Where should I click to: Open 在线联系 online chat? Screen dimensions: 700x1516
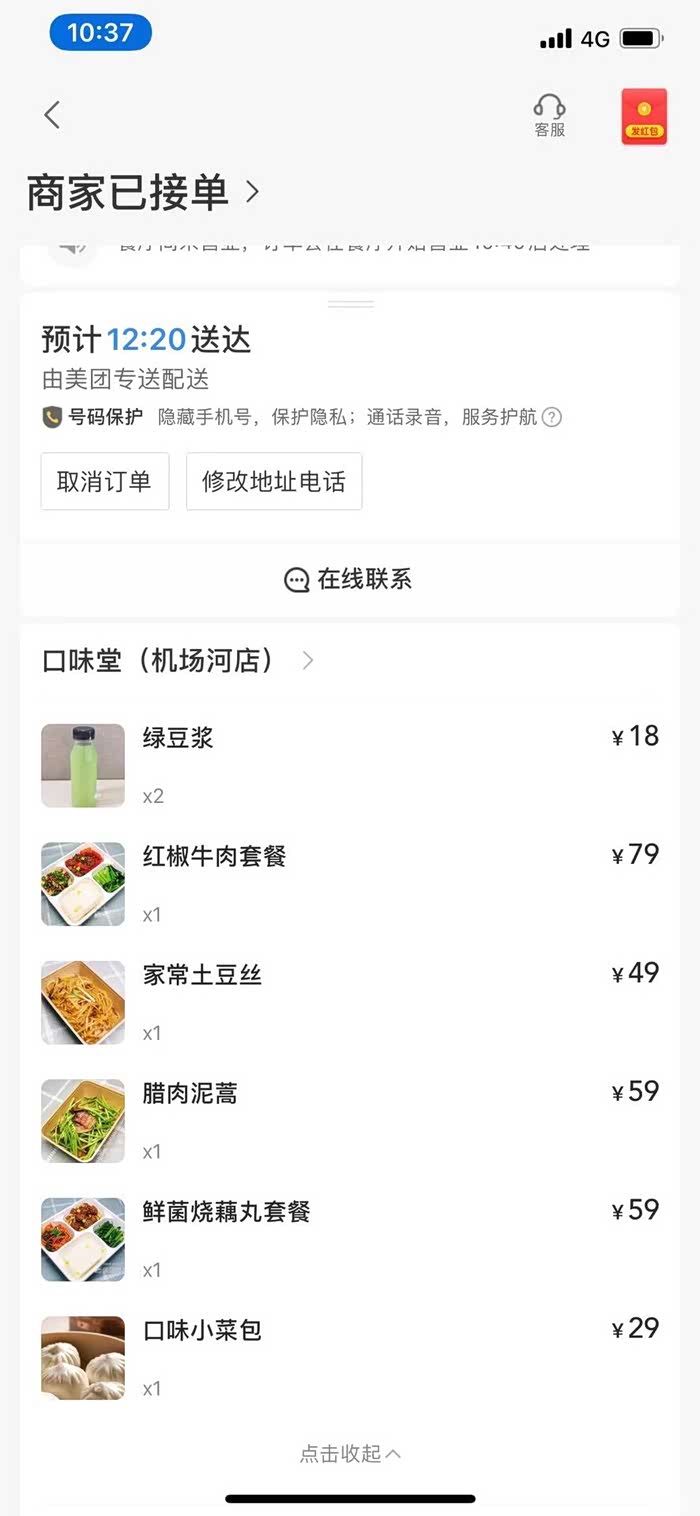(349, 580)
